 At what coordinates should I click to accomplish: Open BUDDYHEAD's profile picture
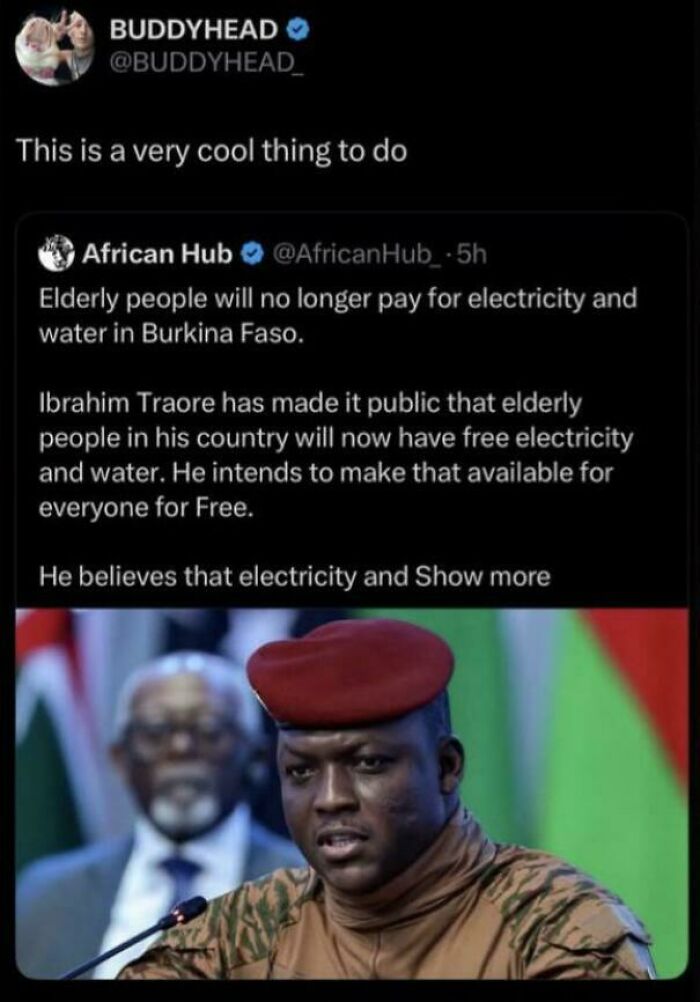(52, 52)
